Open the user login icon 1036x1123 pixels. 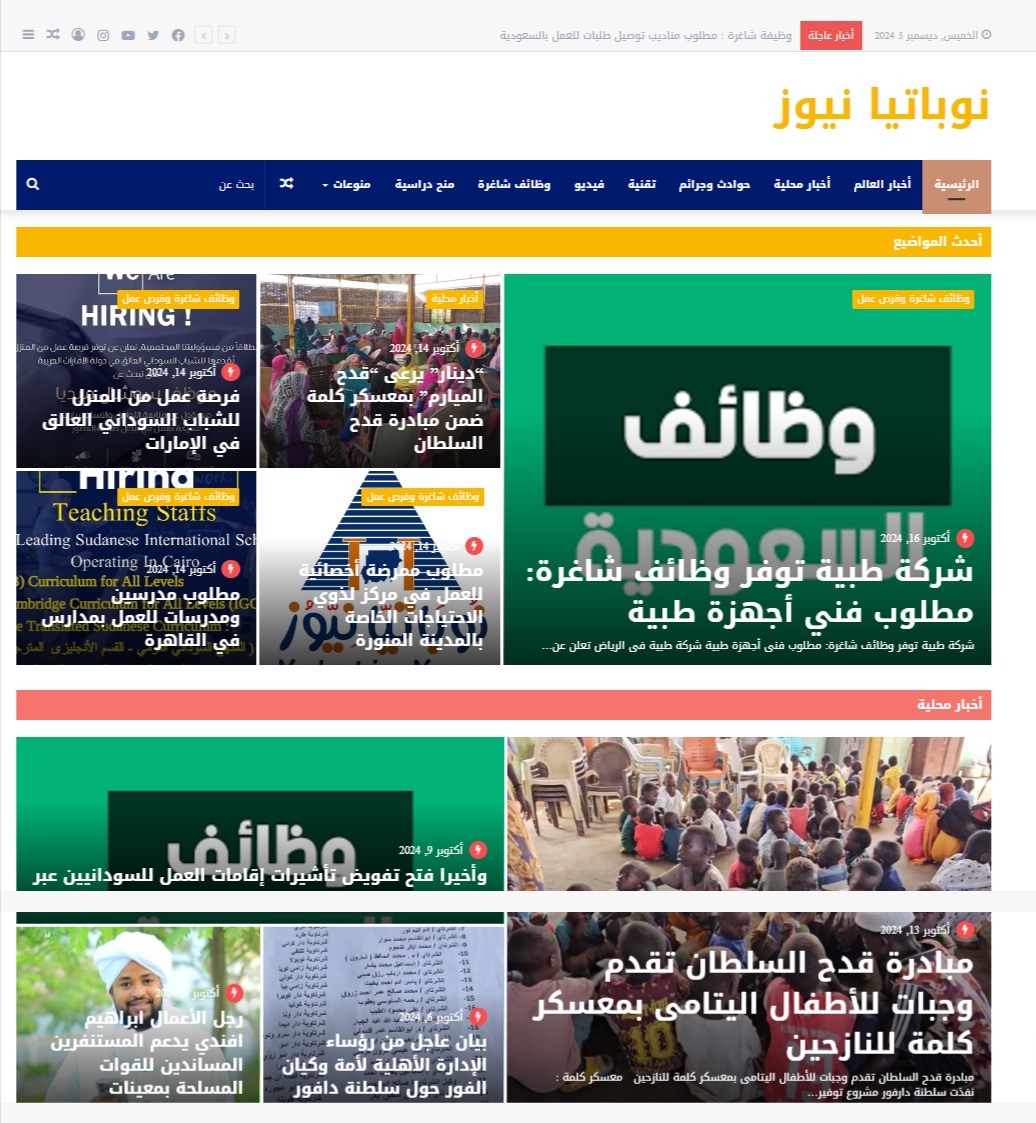[78, 35]
